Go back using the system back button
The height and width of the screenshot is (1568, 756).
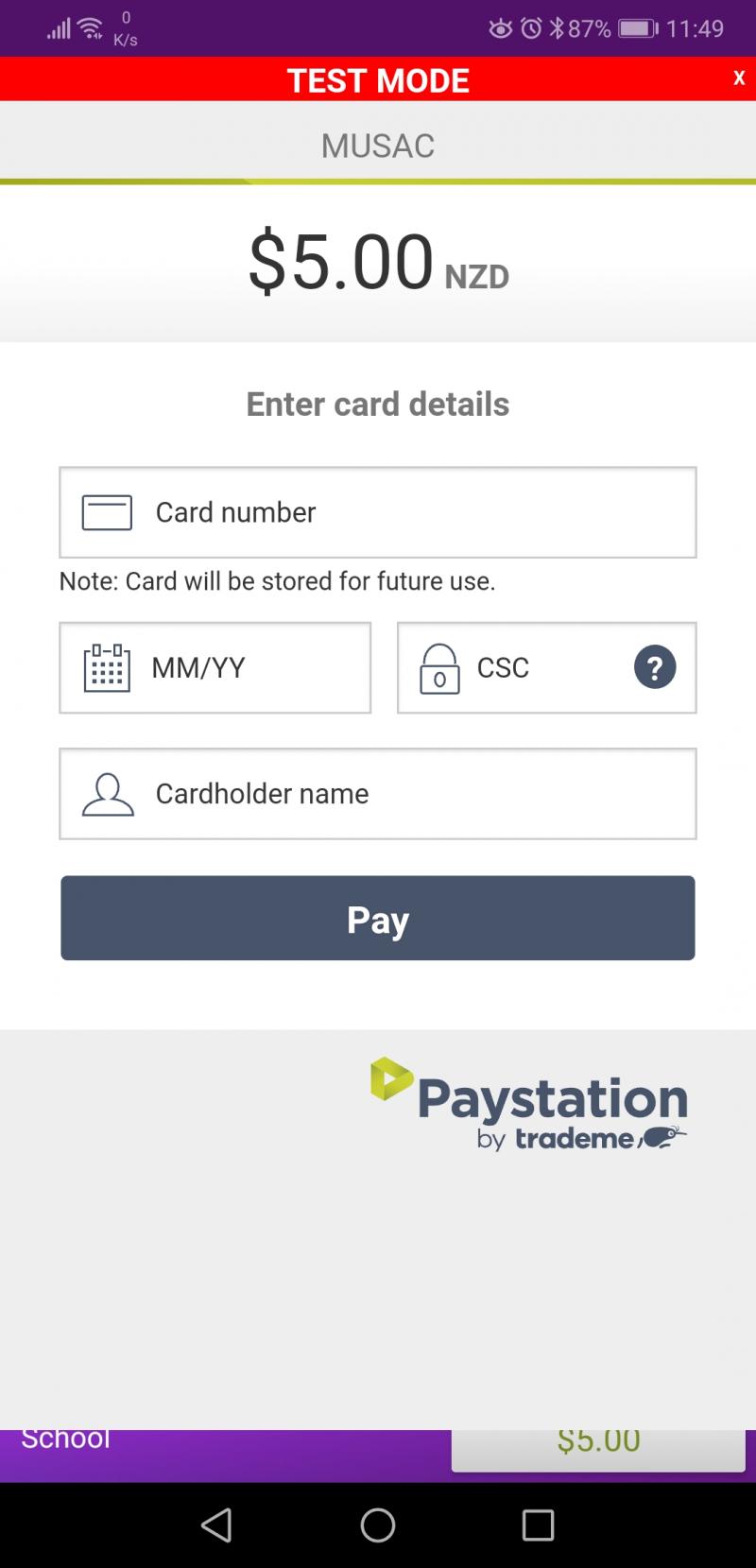(x=217, y=1525)
